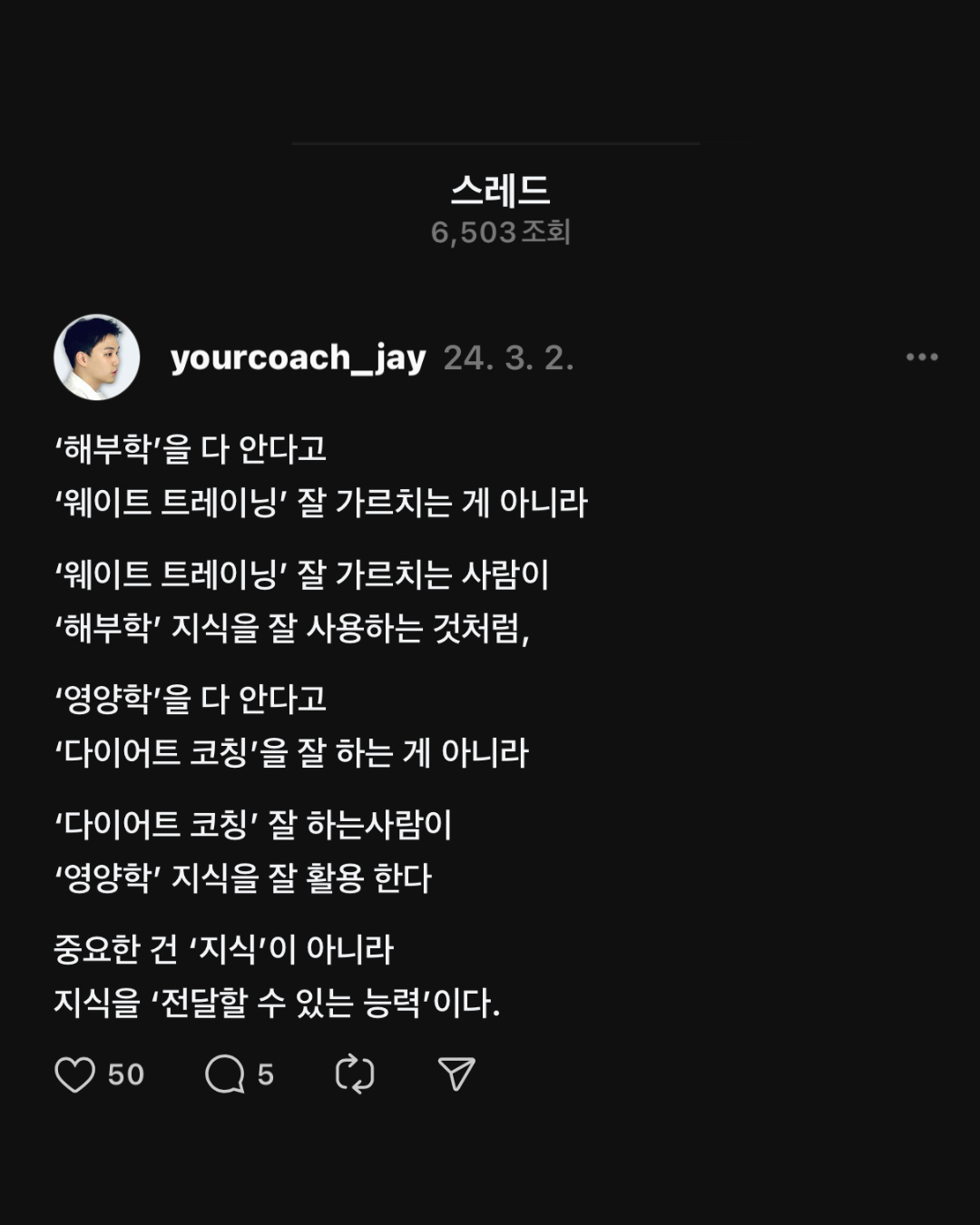Share the thread via send icon
The height and width of the screenshot is (1225, 980).
click(456, 1074)
